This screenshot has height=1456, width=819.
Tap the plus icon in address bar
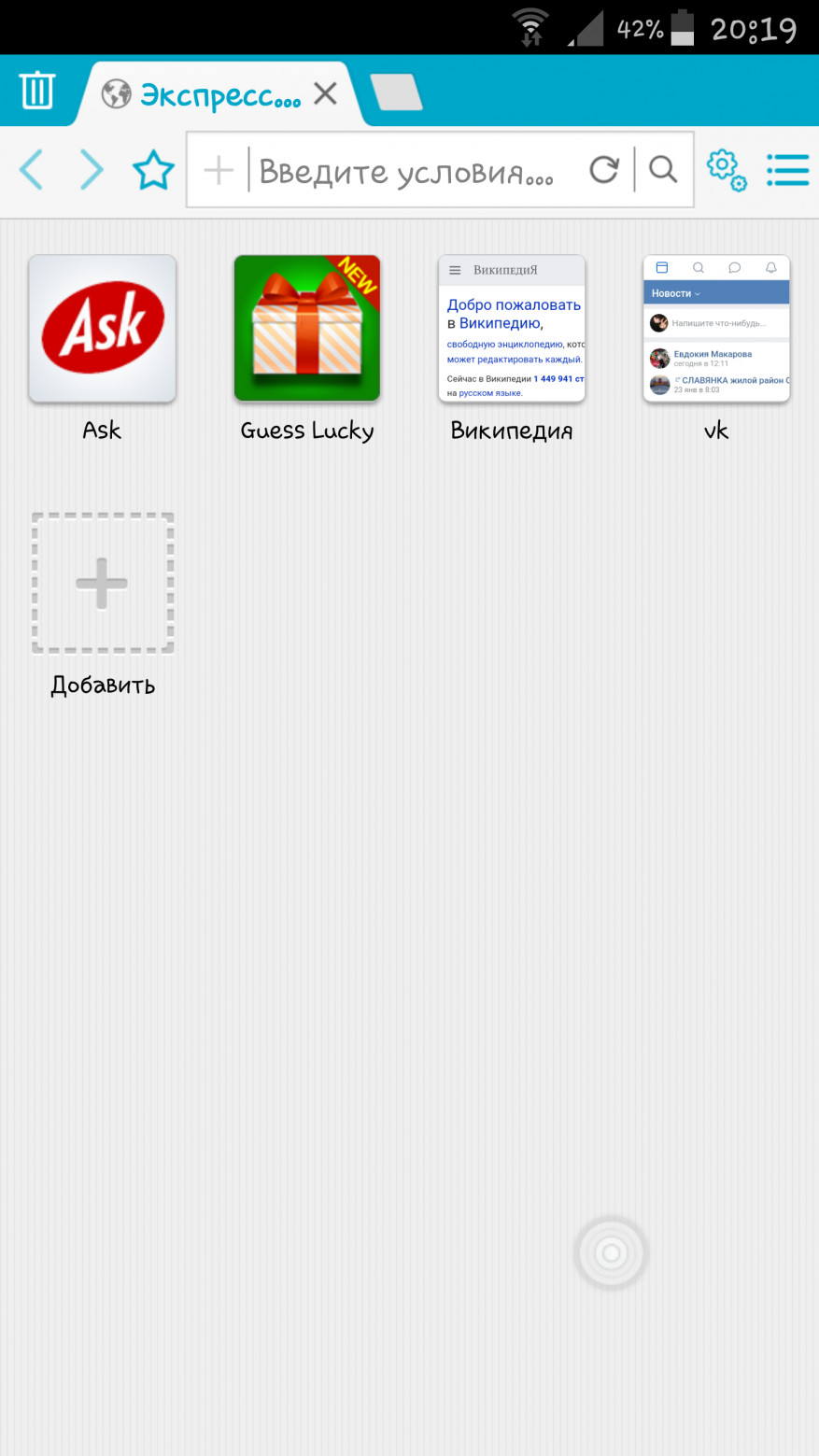pyautogui.click(x=219, y=170)
